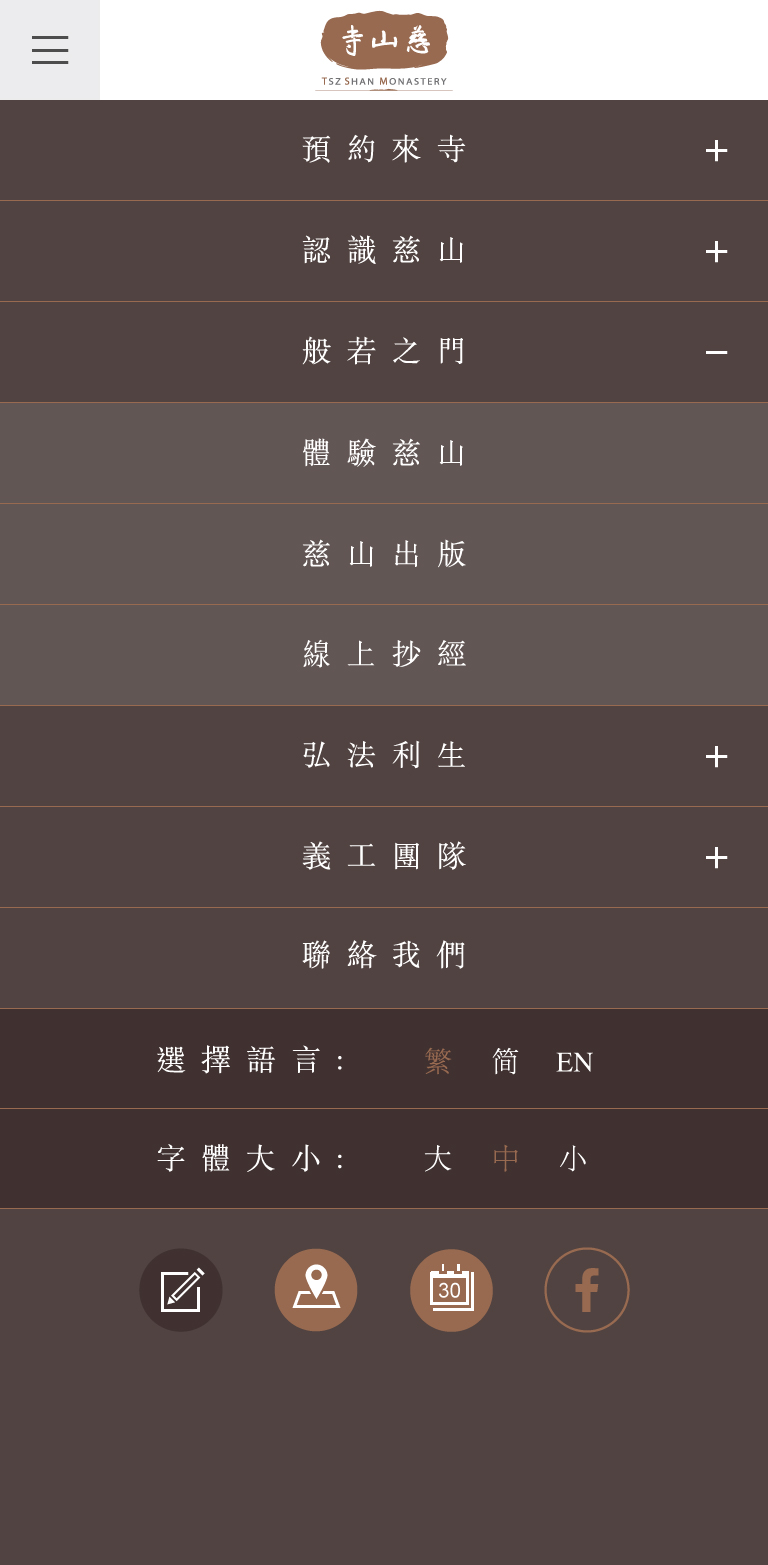Viewport: 768px width, 1565px height.
Task: Collapse the 般若之門 section
Action: click(716, 352)
